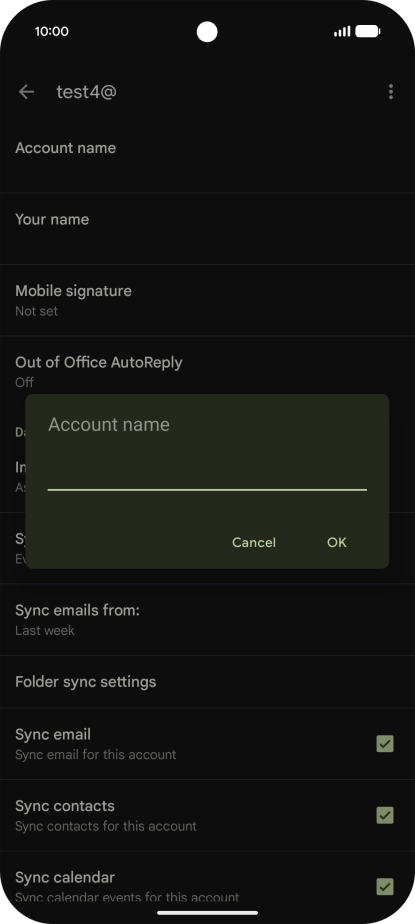Image resolution: width=415 pixels, height=924 pixels.
Task: Cancel the Account name dialog
Action: click(x=253, y=542)
